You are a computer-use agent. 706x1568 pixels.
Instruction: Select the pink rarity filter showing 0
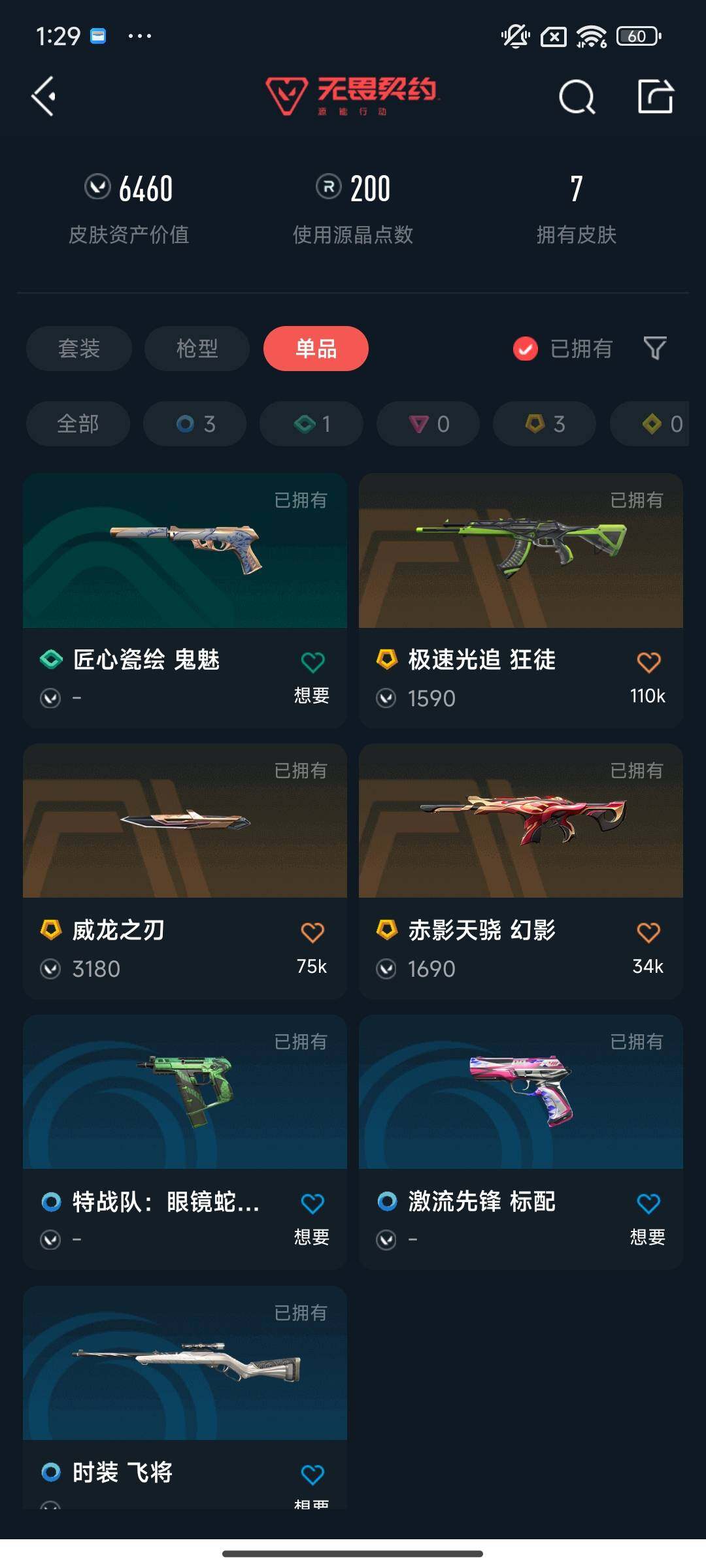427,423
